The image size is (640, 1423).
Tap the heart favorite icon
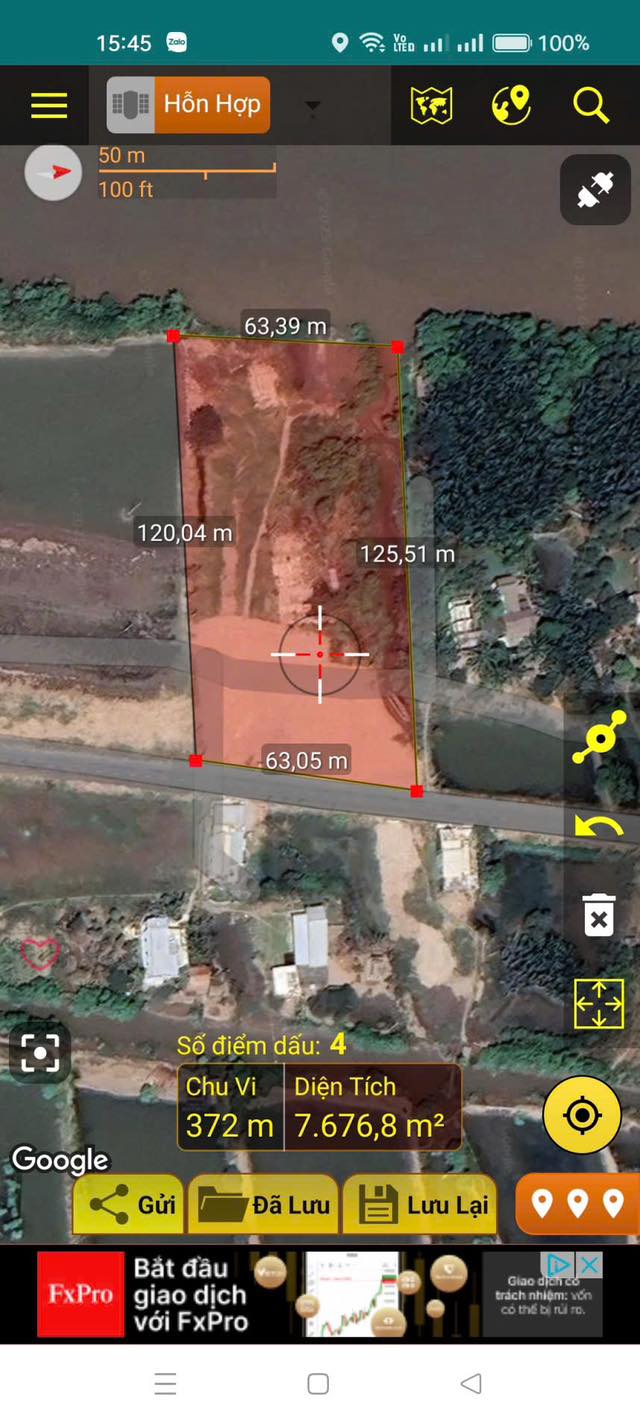[40, 953]
